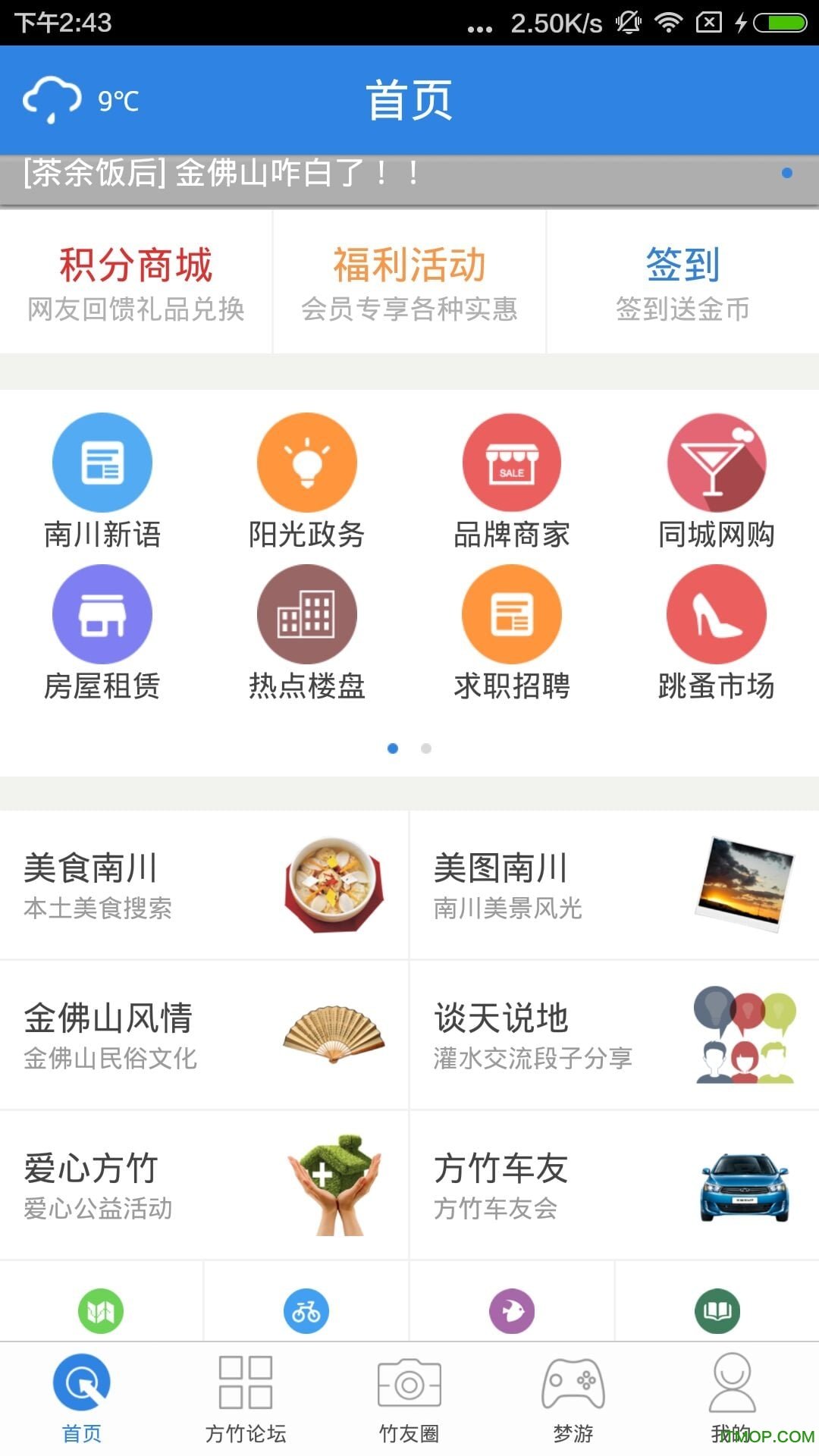This screenshot has width=819, height=1456.
Task: Open the 谈天说地 chat card
Action: [614, 1035]
